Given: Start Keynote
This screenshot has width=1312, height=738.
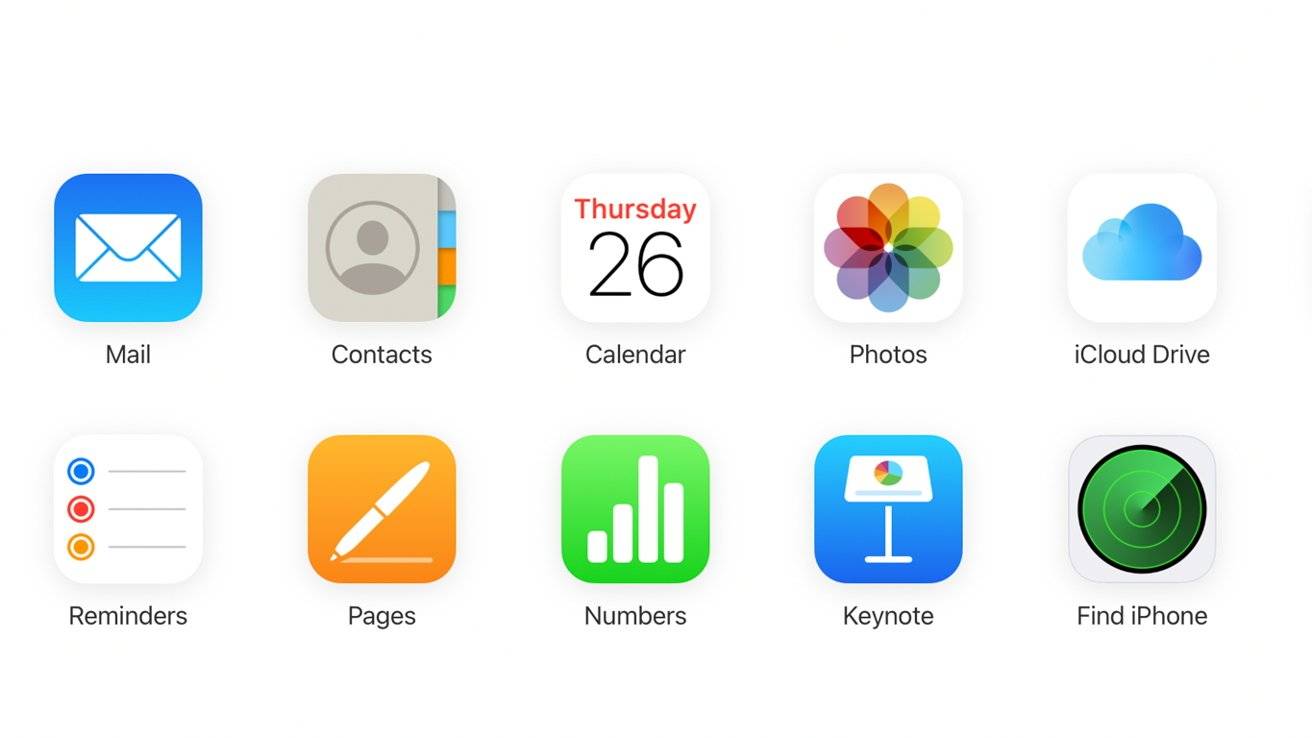Looking at the screenshot, I should (888, 509).
